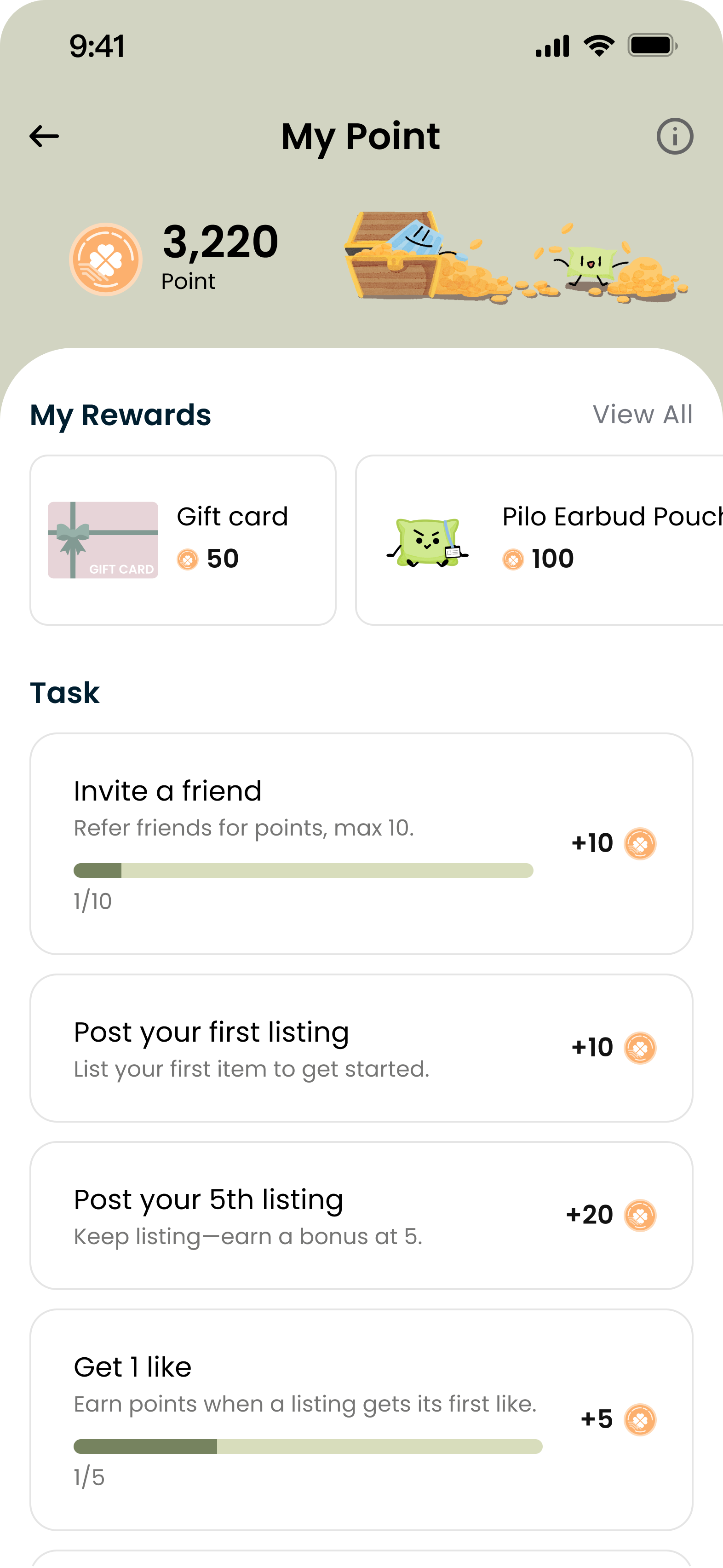Tap the back arrow icon
This screenshot has height=1568, width=723.
pos(43,136)
